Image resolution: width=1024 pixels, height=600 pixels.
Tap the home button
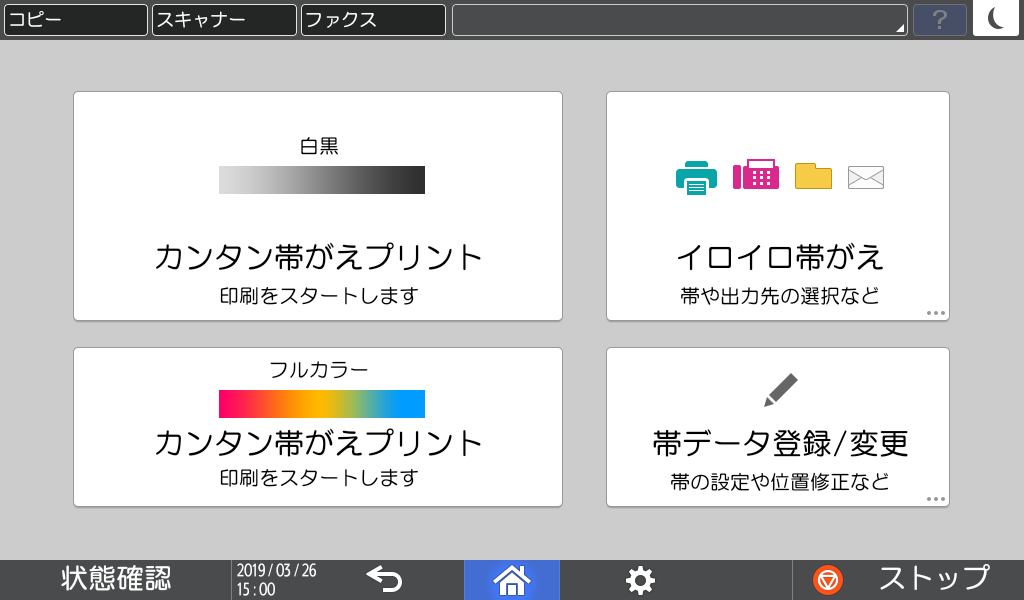pyautogui.click(x=511, y=579)
